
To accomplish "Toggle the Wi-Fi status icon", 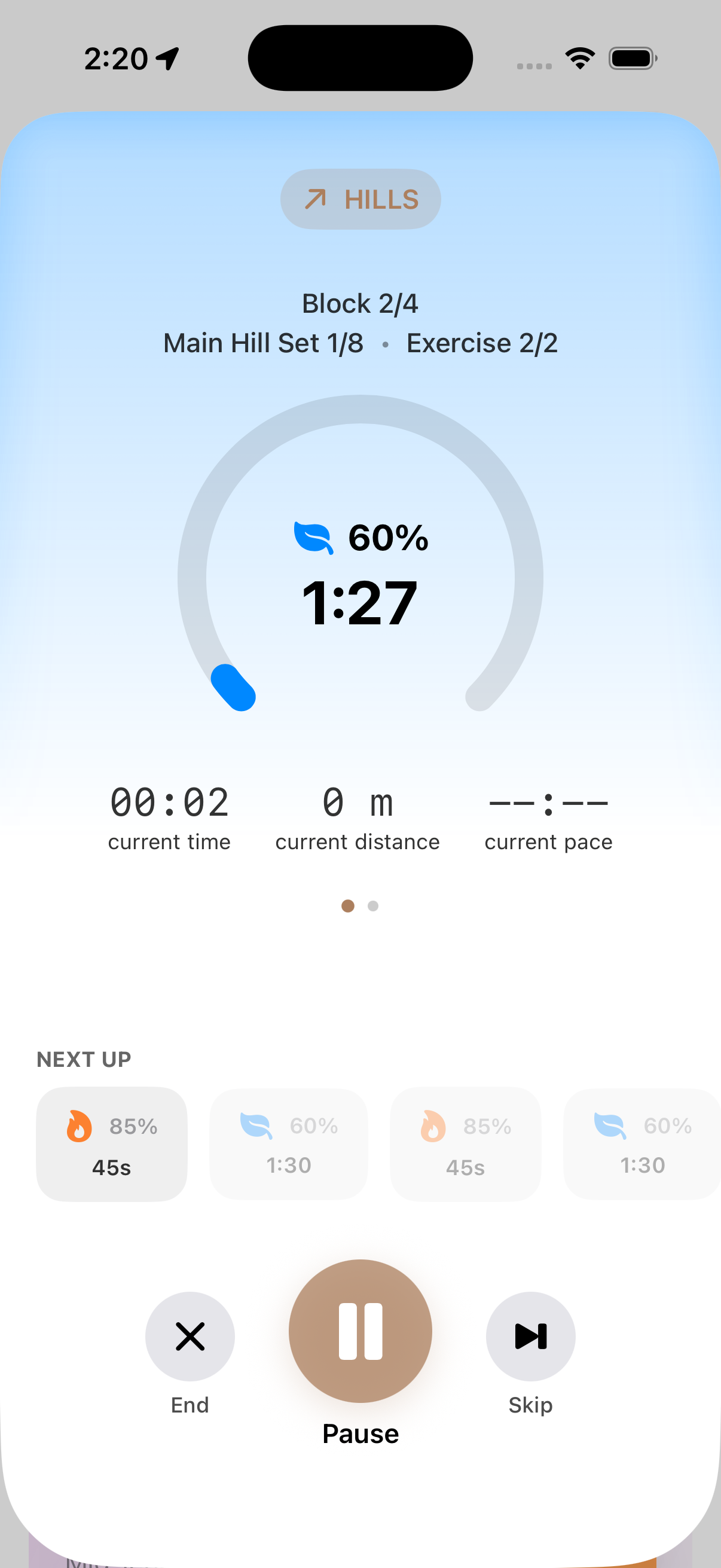I will pyautogui.click(x=579, y=57).
